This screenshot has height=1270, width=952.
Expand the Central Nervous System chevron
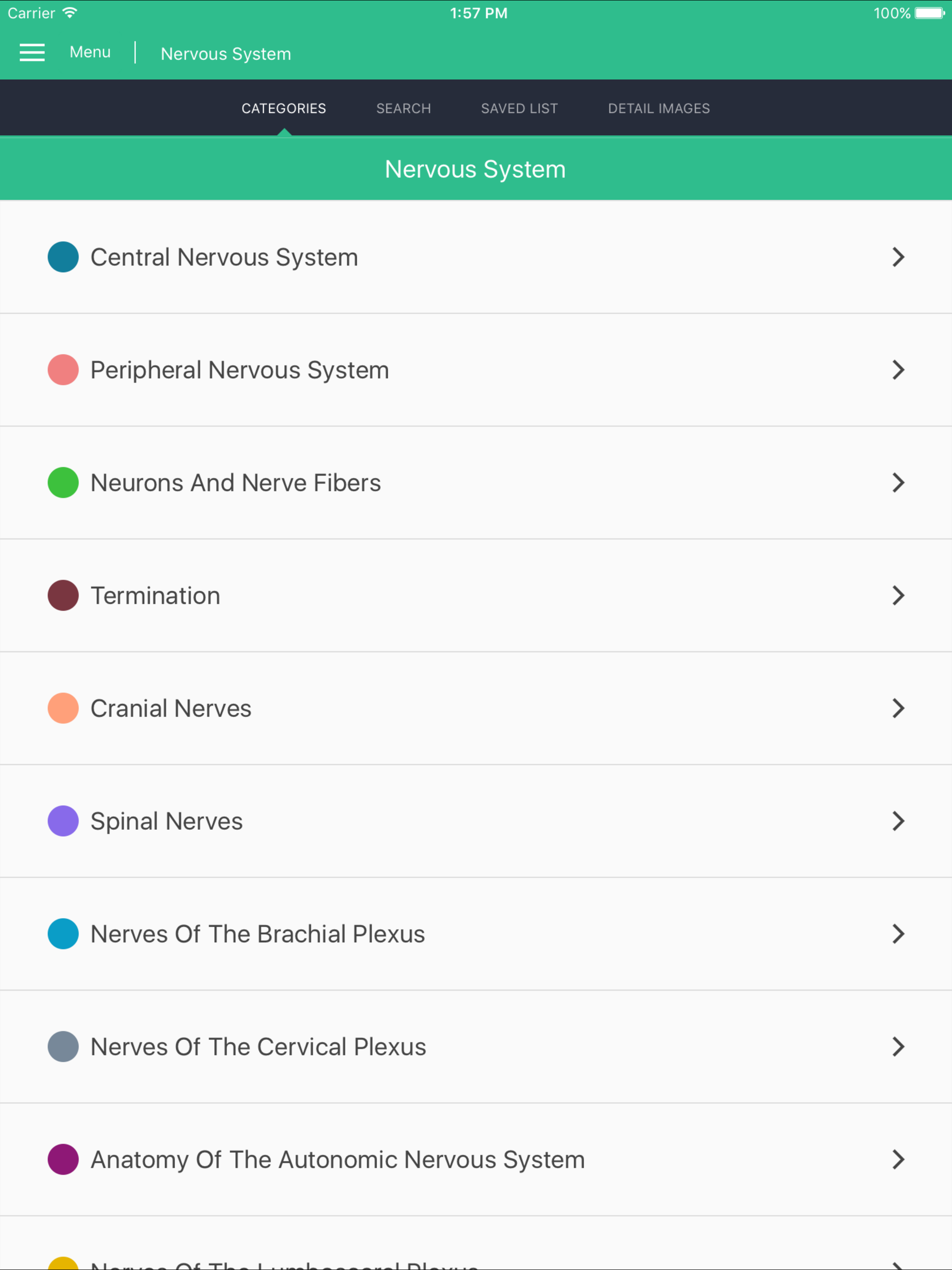[899, 257]
